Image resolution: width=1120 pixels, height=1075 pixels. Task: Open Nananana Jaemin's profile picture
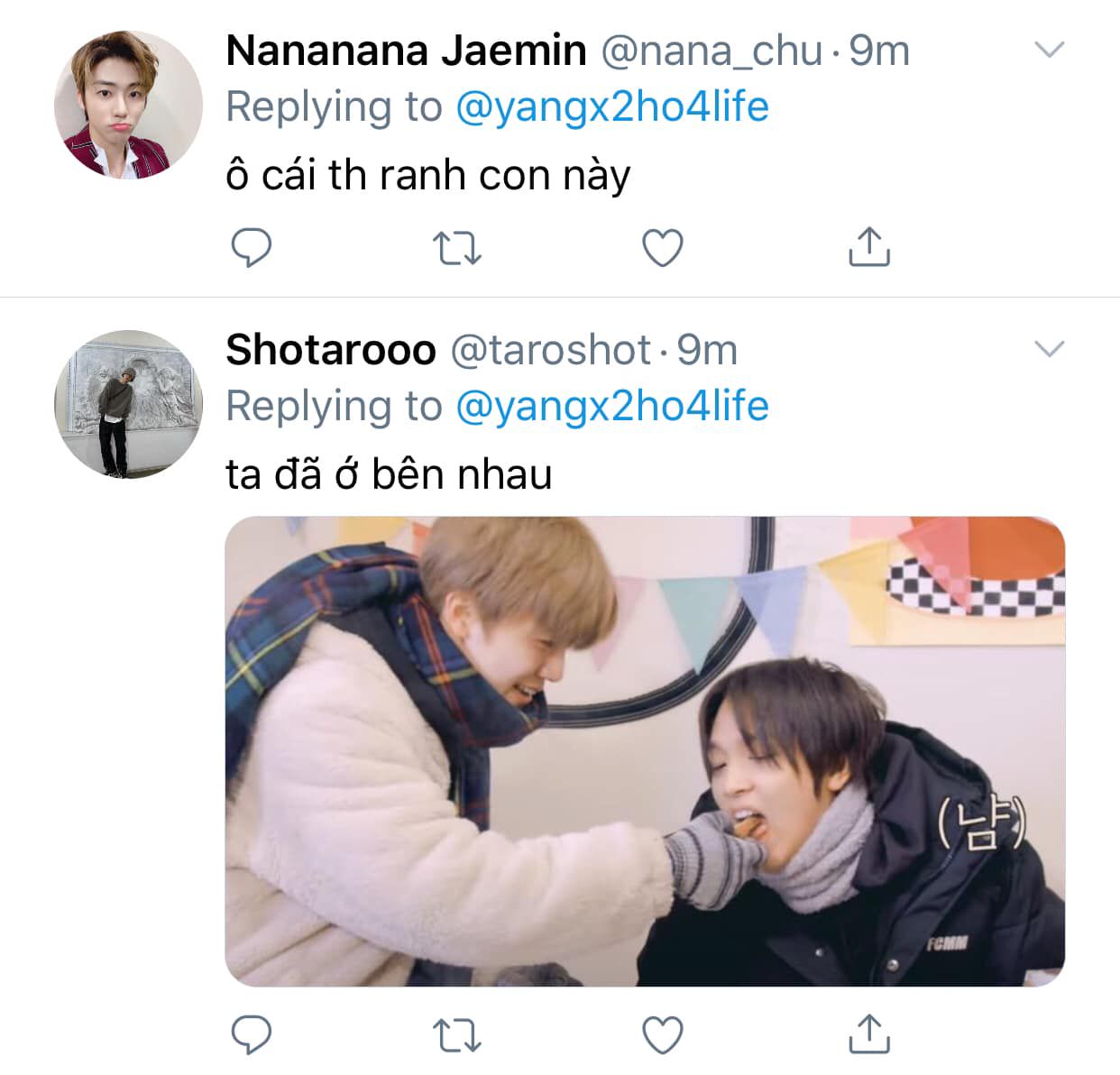(128, 104)
